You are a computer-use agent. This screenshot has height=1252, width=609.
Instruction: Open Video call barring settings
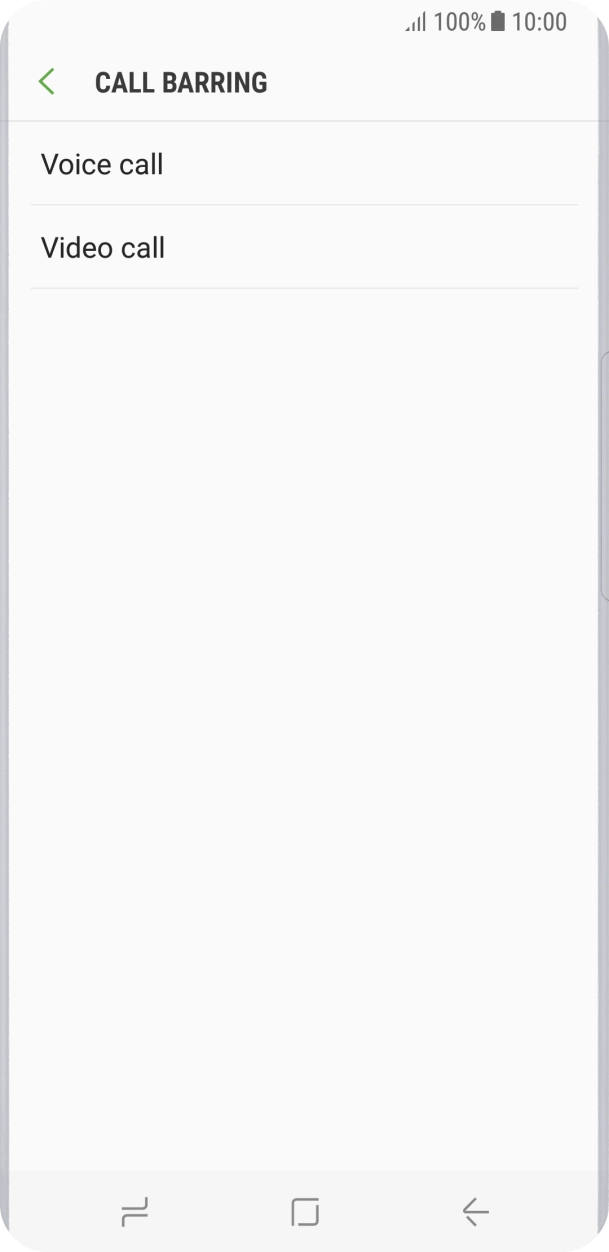point(304,247)
